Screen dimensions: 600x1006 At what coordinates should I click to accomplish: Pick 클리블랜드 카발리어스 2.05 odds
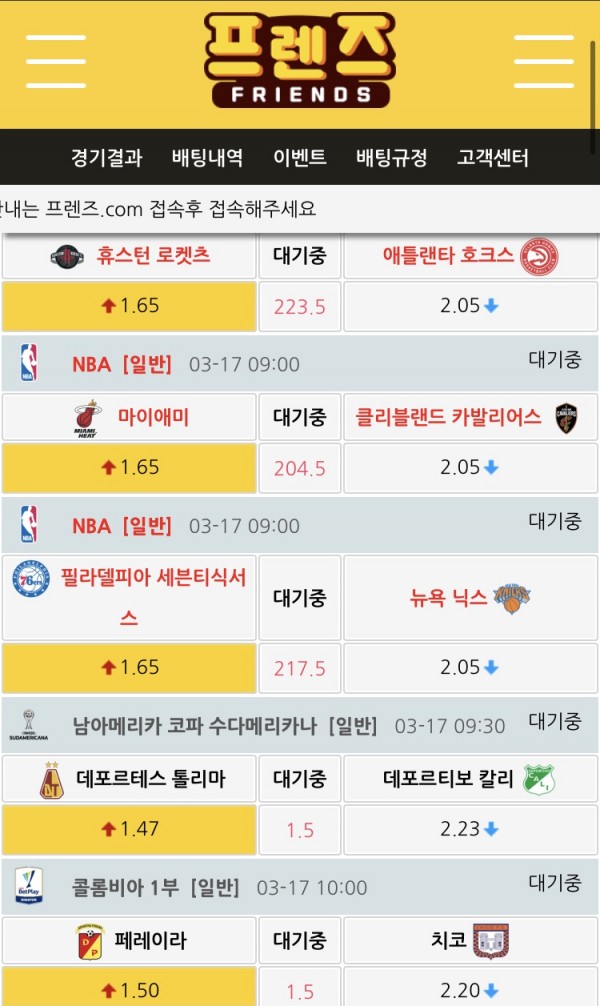tap(470, 468)
